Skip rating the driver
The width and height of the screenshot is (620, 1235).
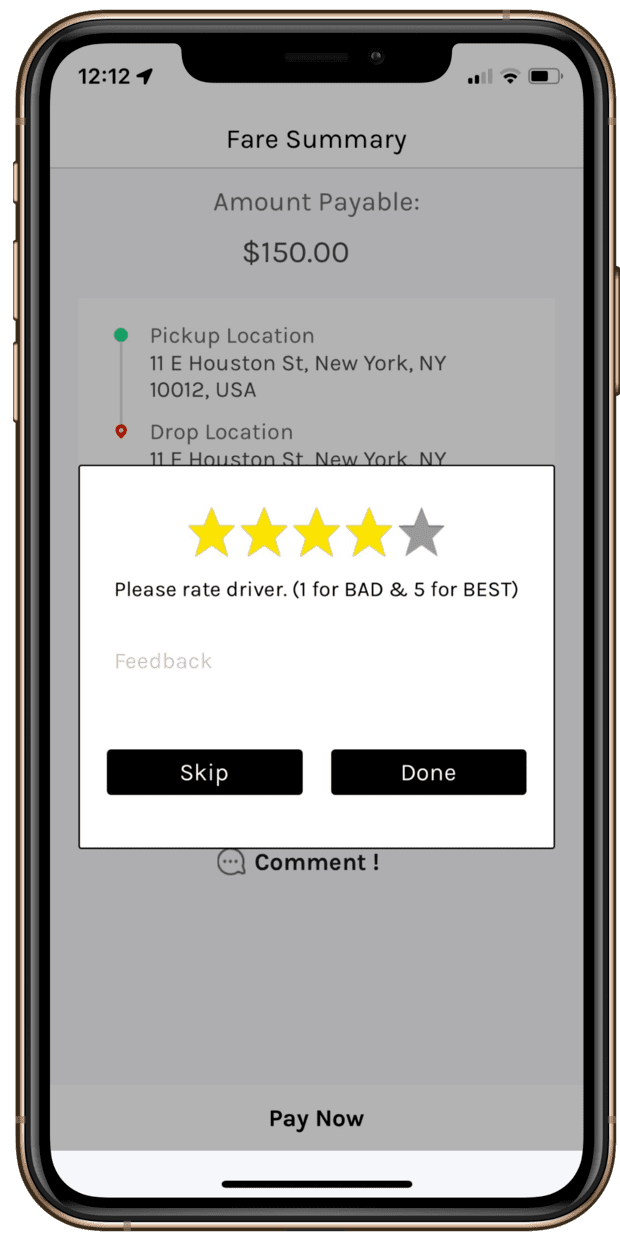click(204, 772)
